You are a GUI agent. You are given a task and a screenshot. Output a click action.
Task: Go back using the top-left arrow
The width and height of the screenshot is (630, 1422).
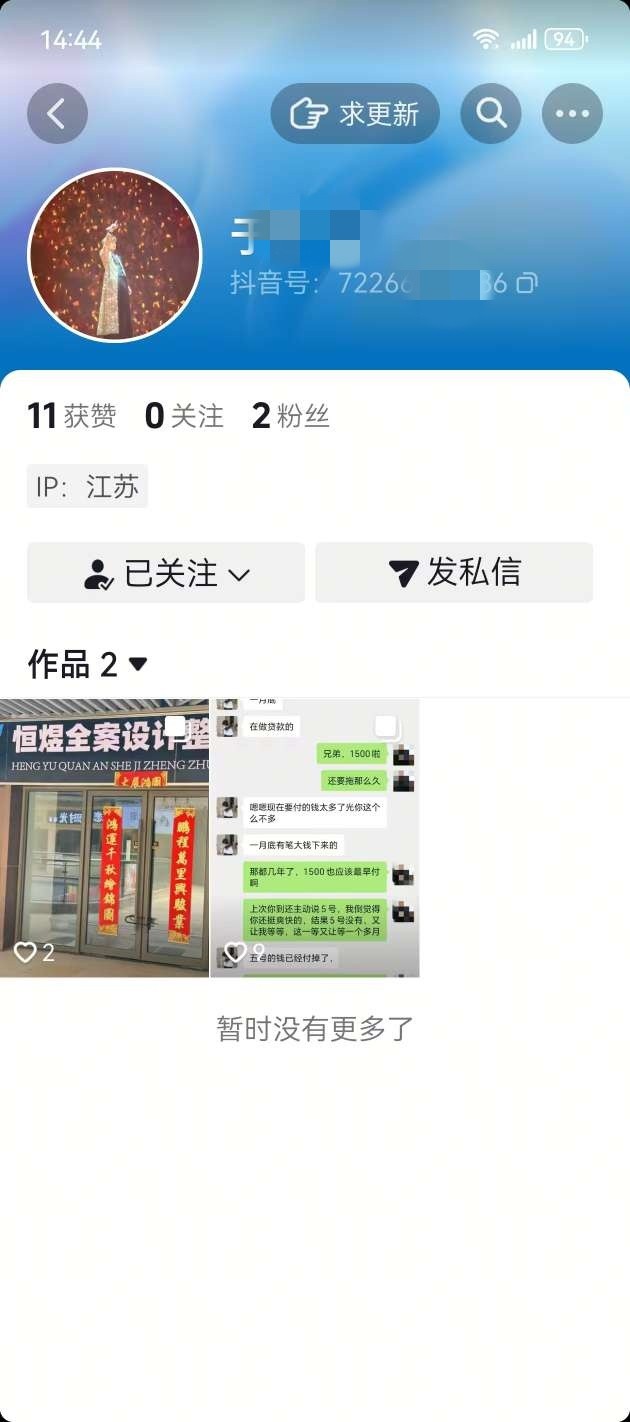57,114
